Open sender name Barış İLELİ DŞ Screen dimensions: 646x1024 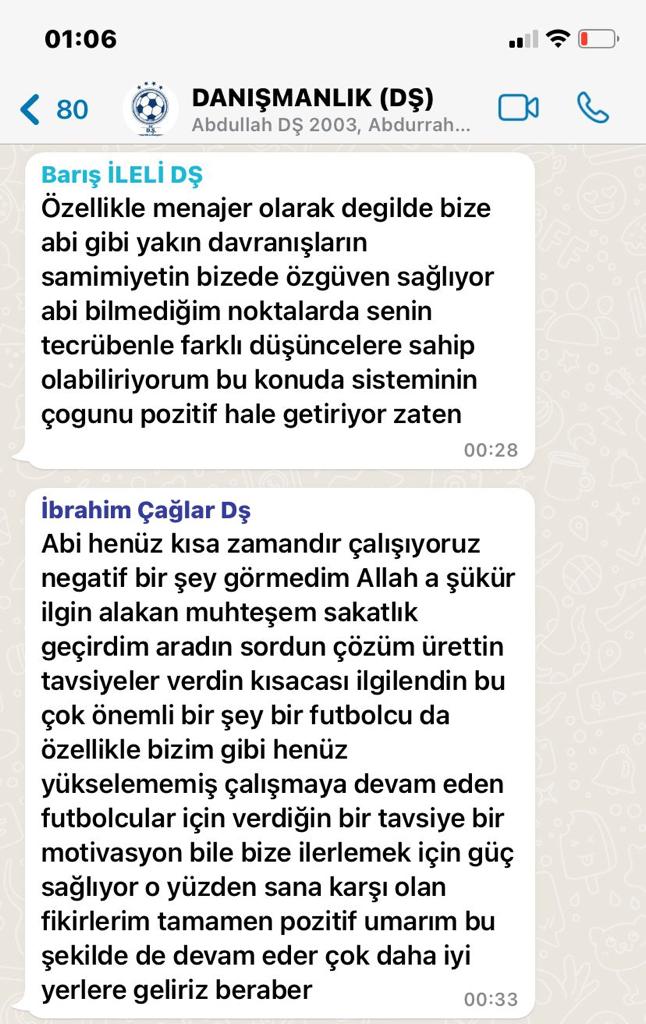(x=122, y=175)
